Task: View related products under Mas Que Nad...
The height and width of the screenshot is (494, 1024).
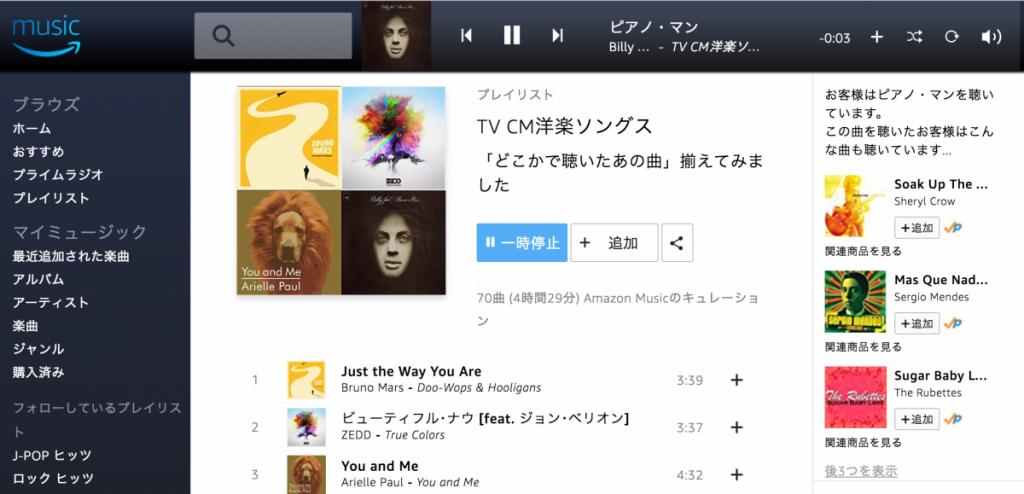Action: coord(863,347)
